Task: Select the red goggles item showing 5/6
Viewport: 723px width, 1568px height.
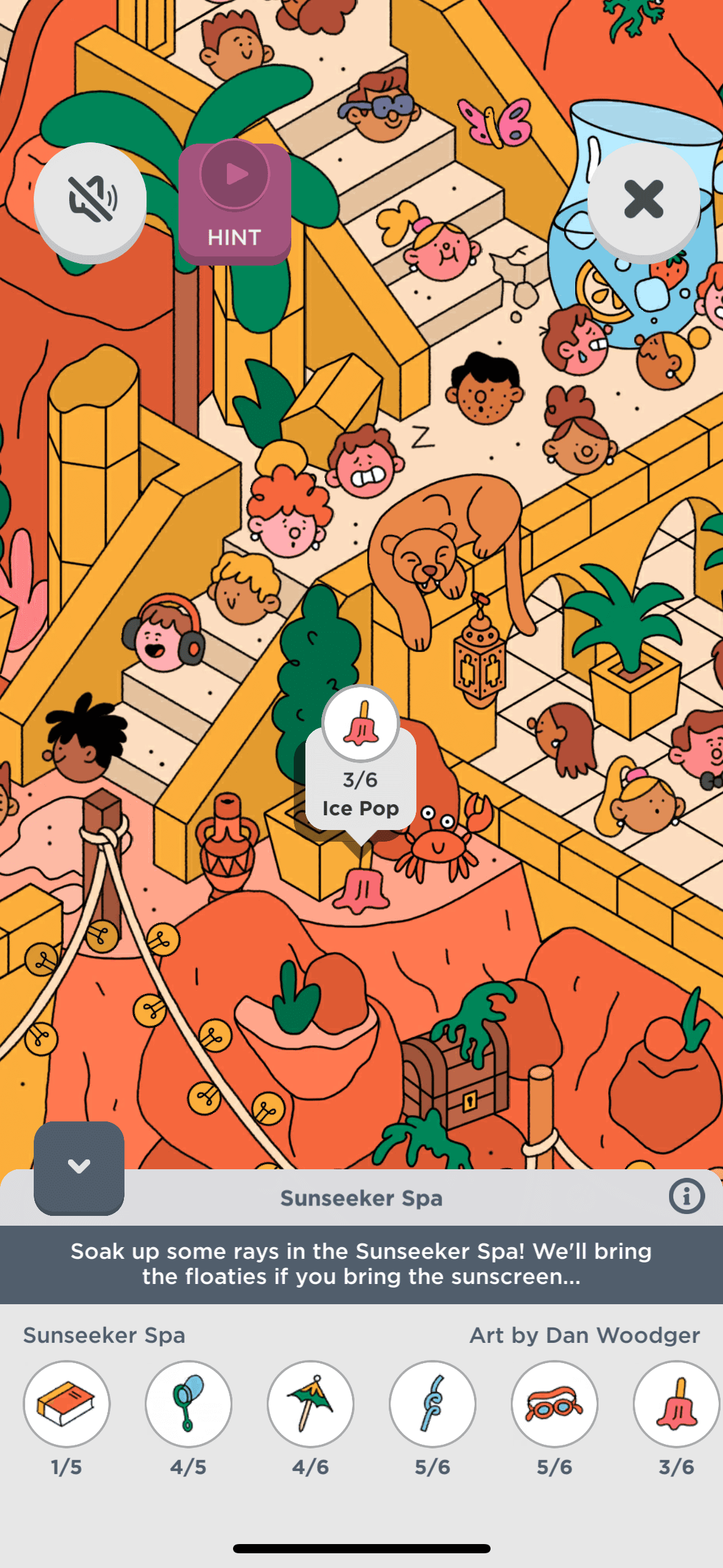Action: (x=554, y=1404)
